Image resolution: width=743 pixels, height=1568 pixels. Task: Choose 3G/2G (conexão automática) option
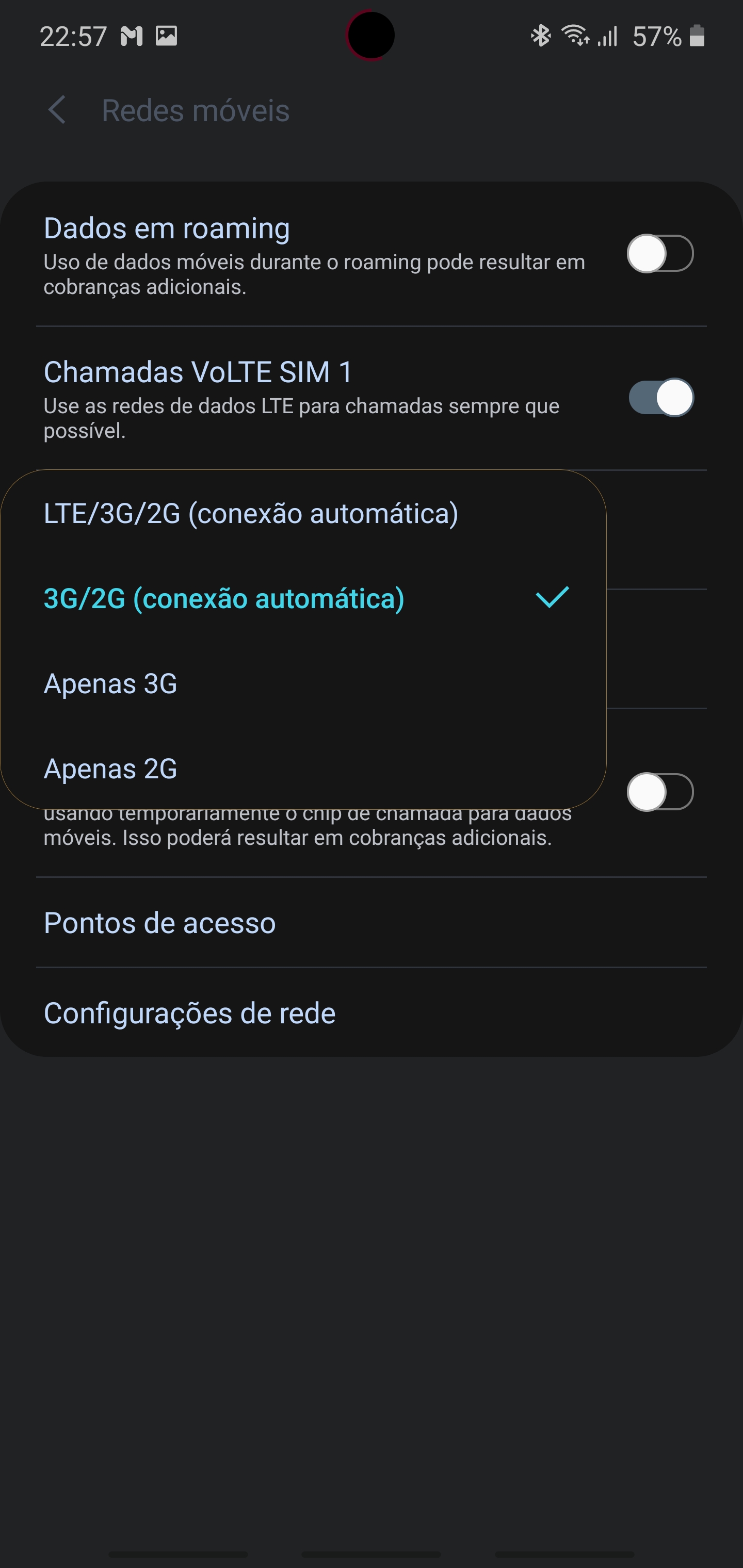click(x=303, y=598)
